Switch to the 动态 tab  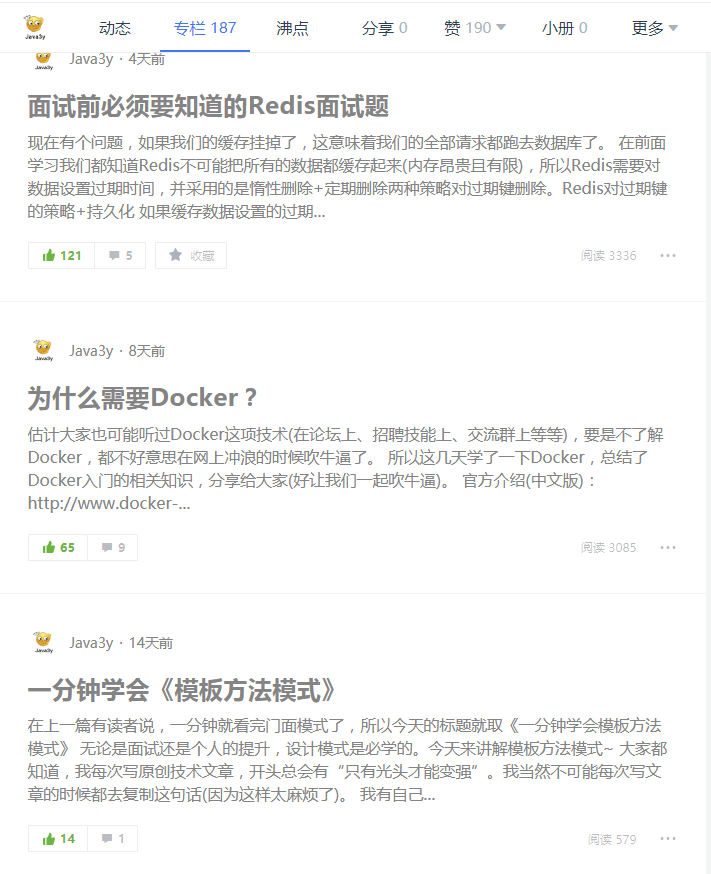click(115, 28)
